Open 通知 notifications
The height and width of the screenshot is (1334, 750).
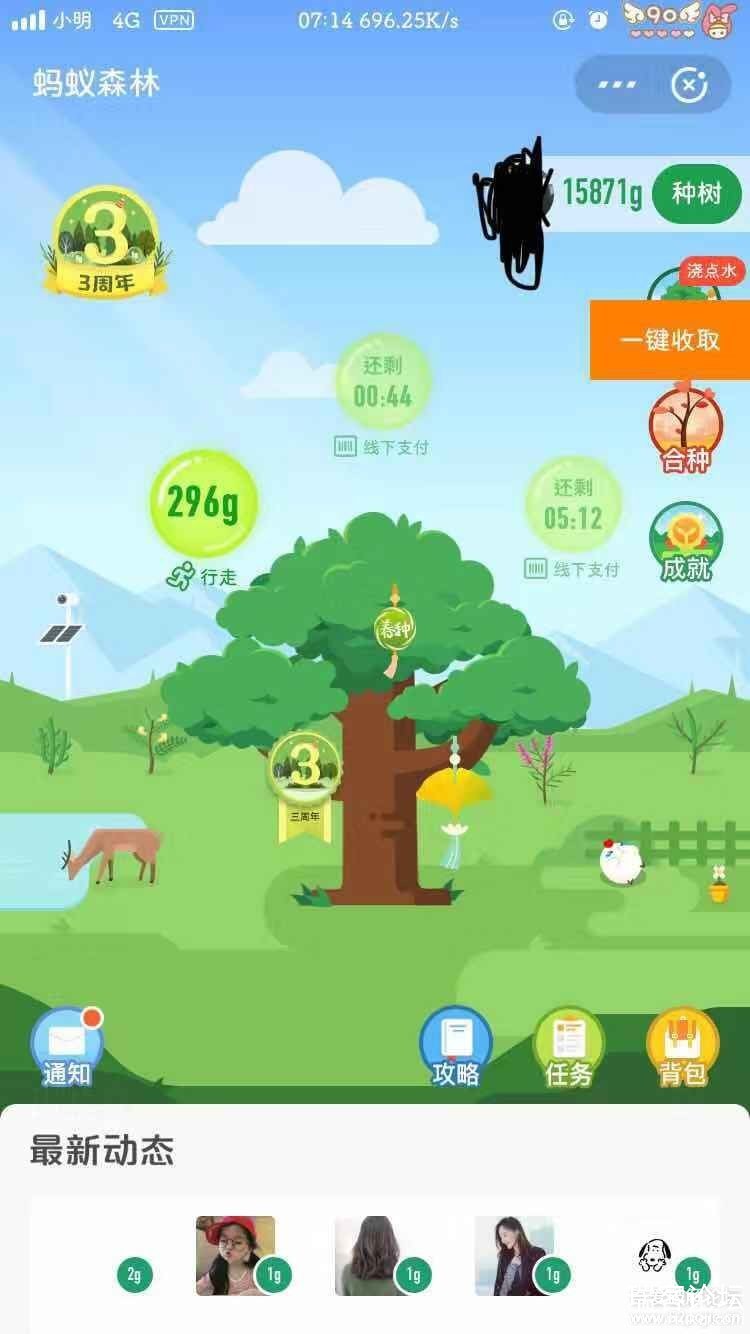coord(67,1048)
